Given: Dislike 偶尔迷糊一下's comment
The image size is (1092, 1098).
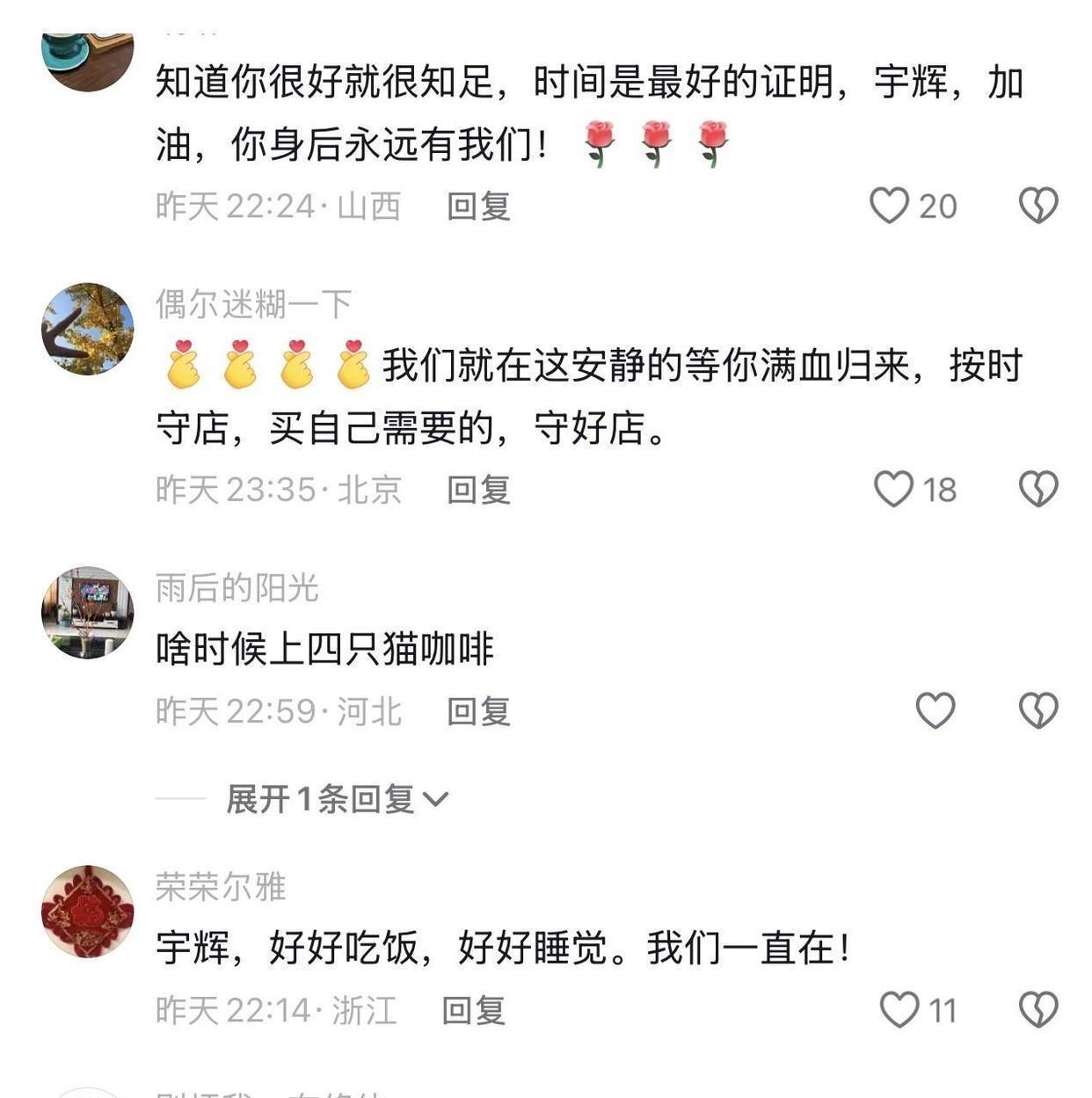Looking at the screenshot, I should click(x=1038, y=489).
